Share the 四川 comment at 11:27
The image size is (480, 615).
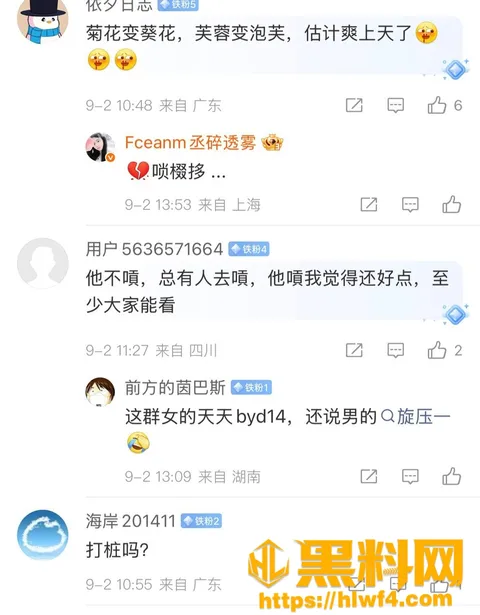point(354,350)
